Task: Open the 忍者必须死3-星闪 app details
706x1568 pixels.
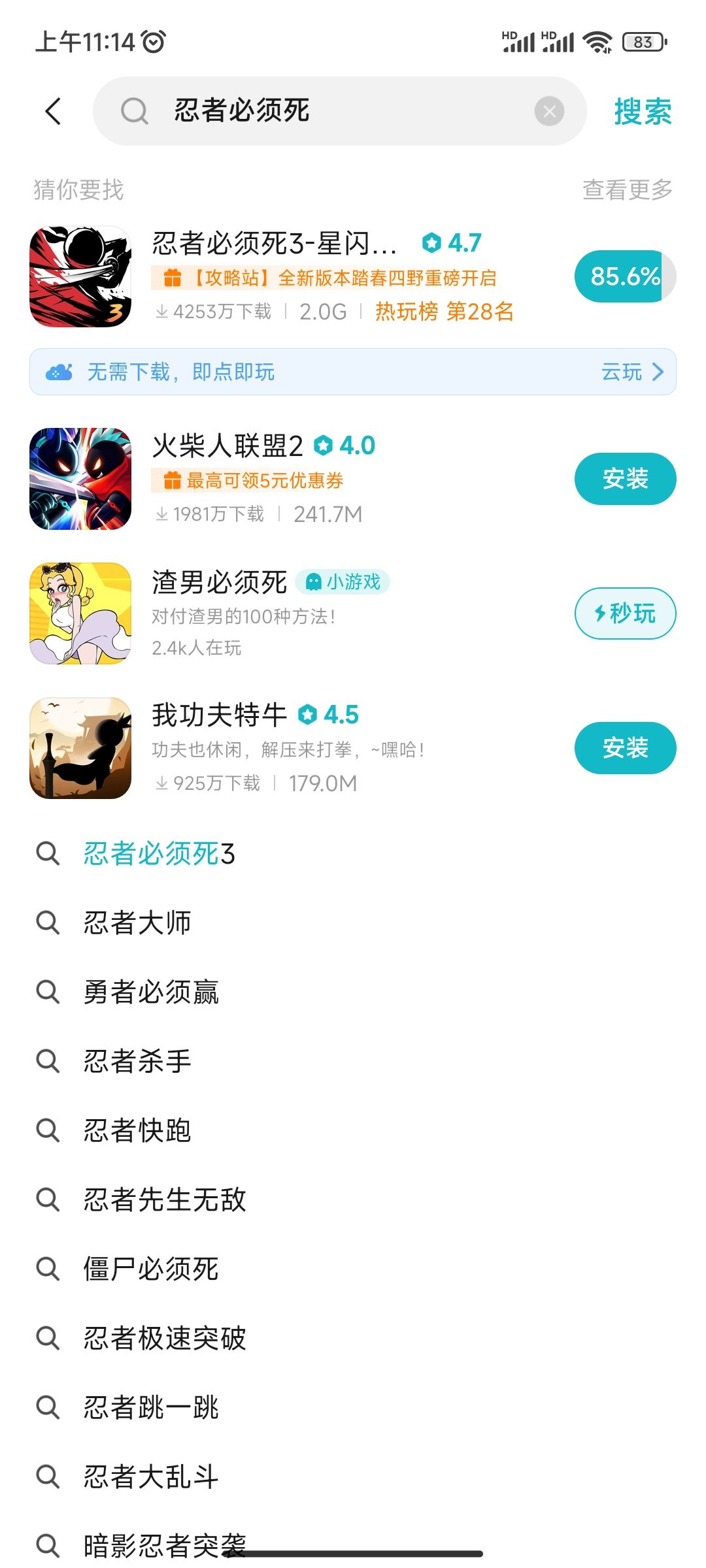Action: (275, 244)
